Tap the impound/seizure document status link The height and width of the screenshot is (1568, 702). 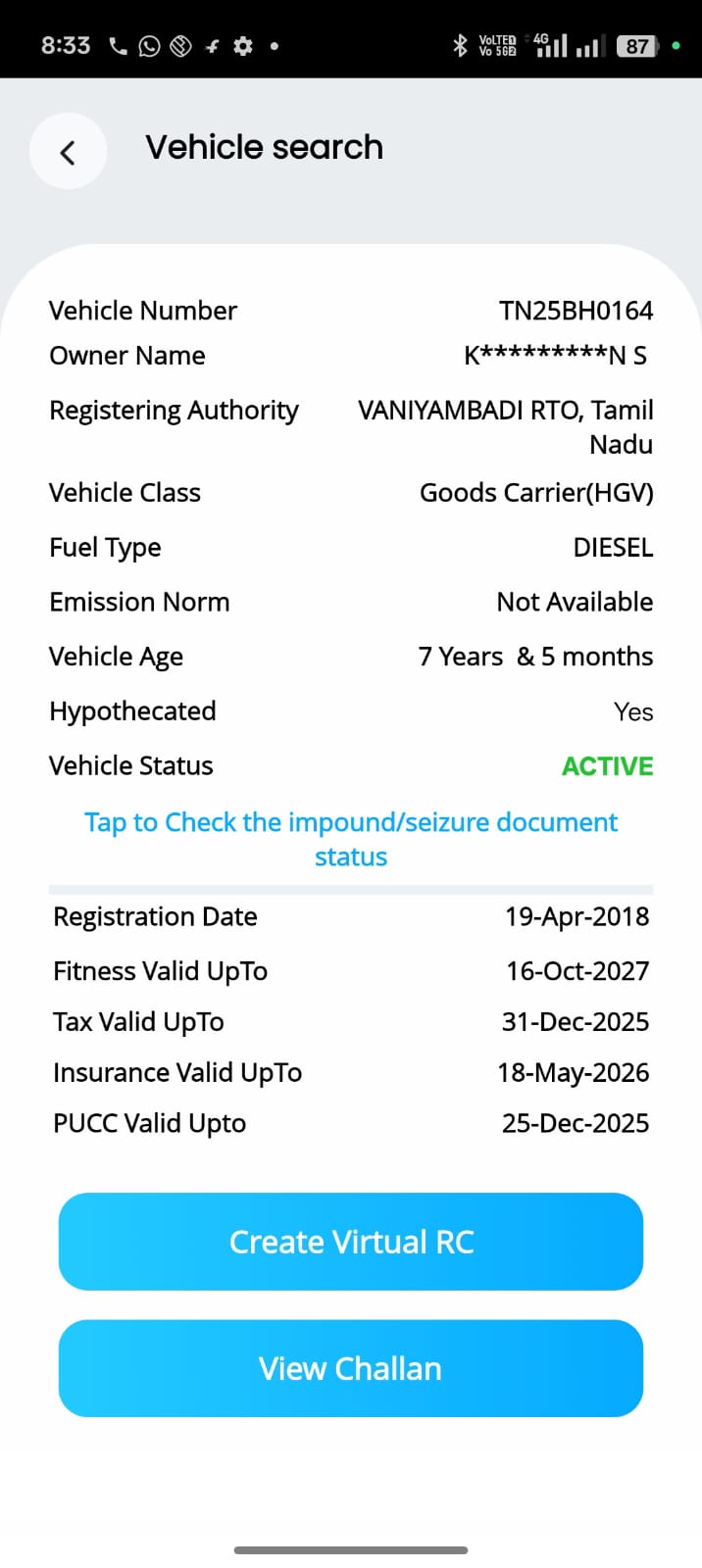click(x=350, y=838)
